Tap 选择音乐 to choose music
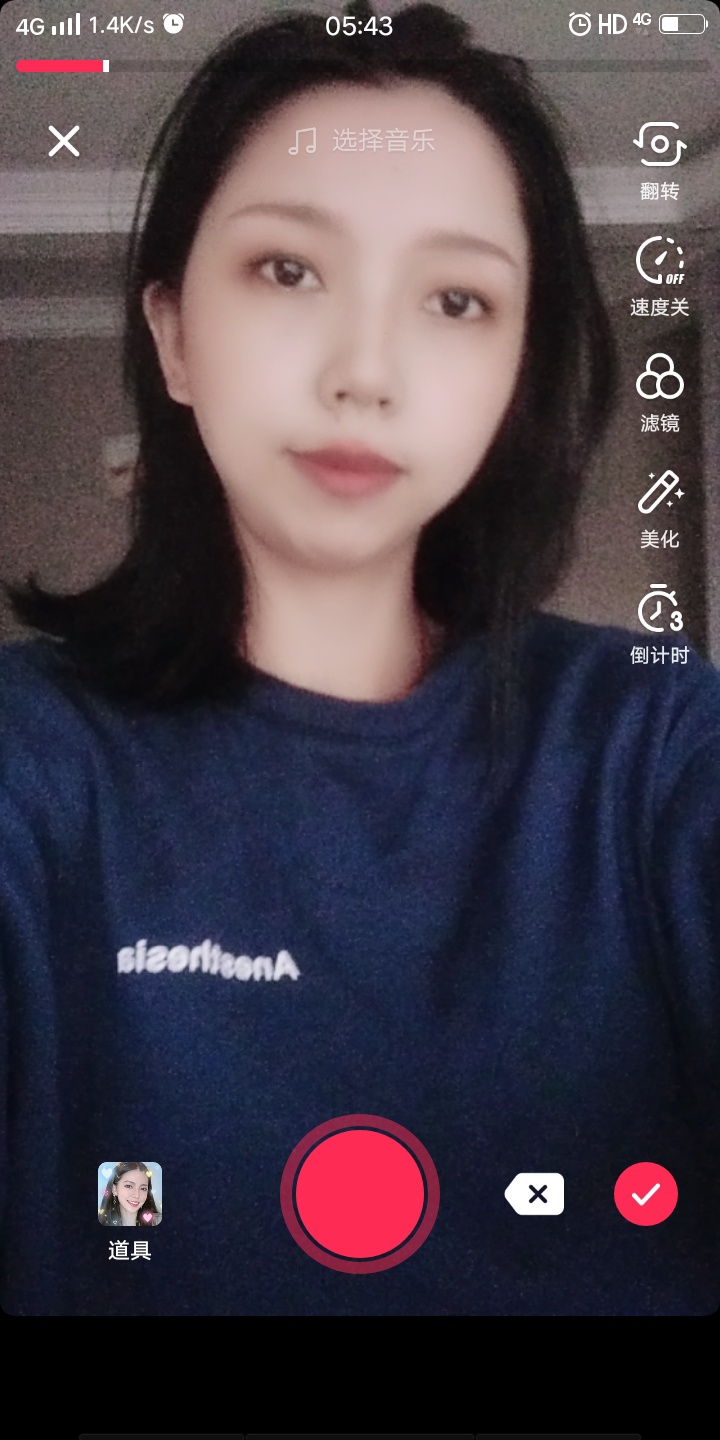This screenshot has height=1440, width=720. point(362,141)
